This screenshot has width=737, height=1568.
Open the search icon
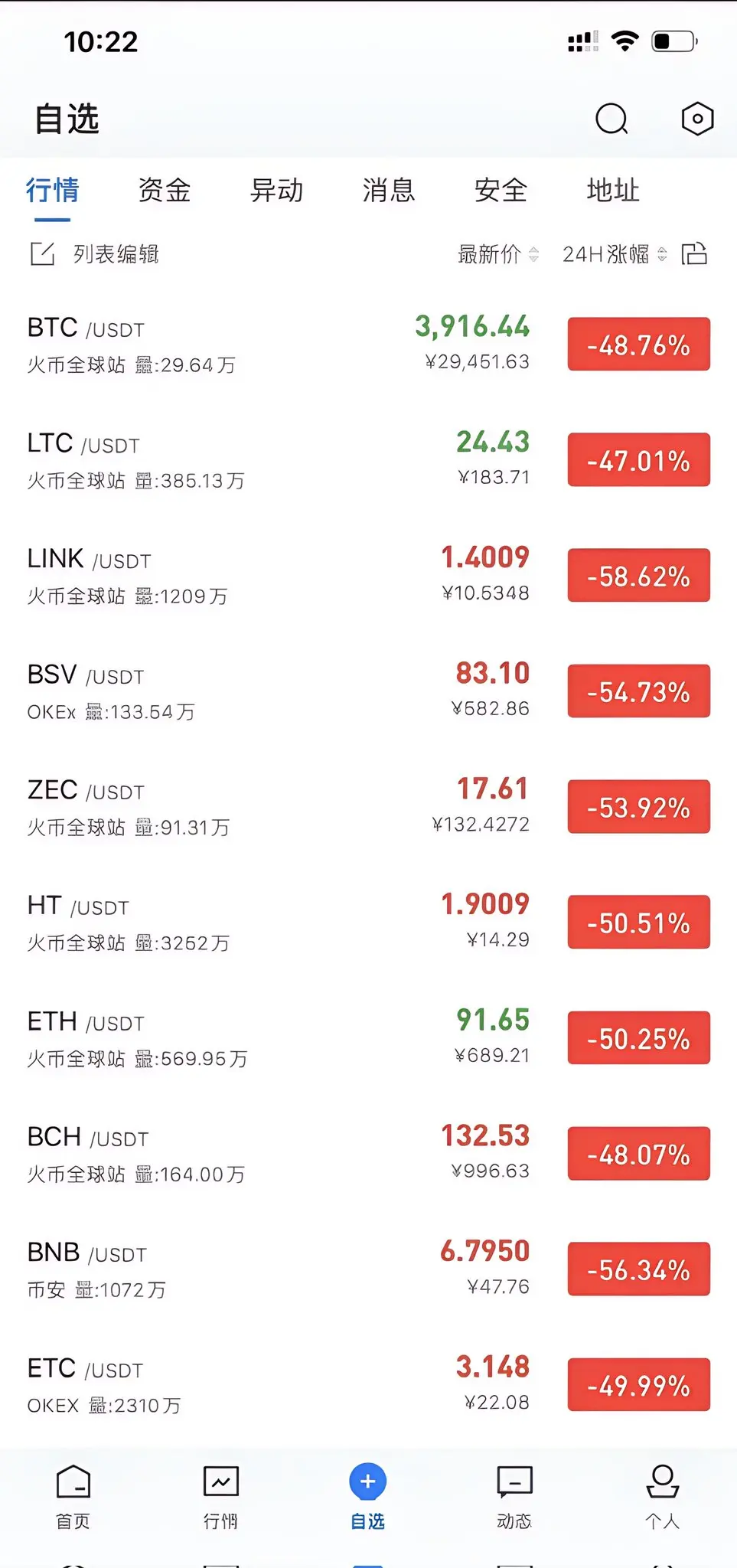[x=611, y=119]
